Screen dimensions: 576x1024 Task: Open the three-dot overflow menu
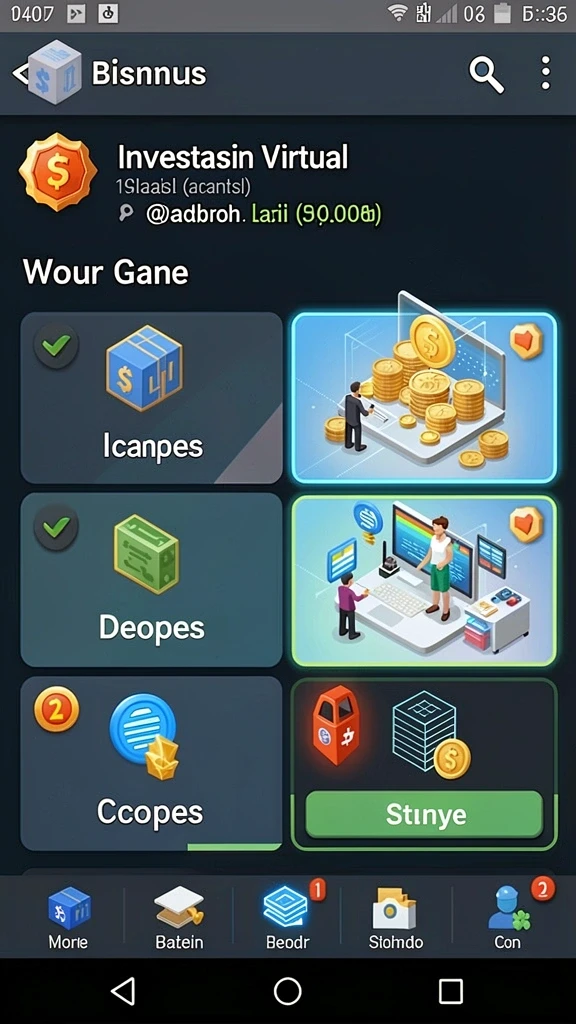[x=545, y=73]
